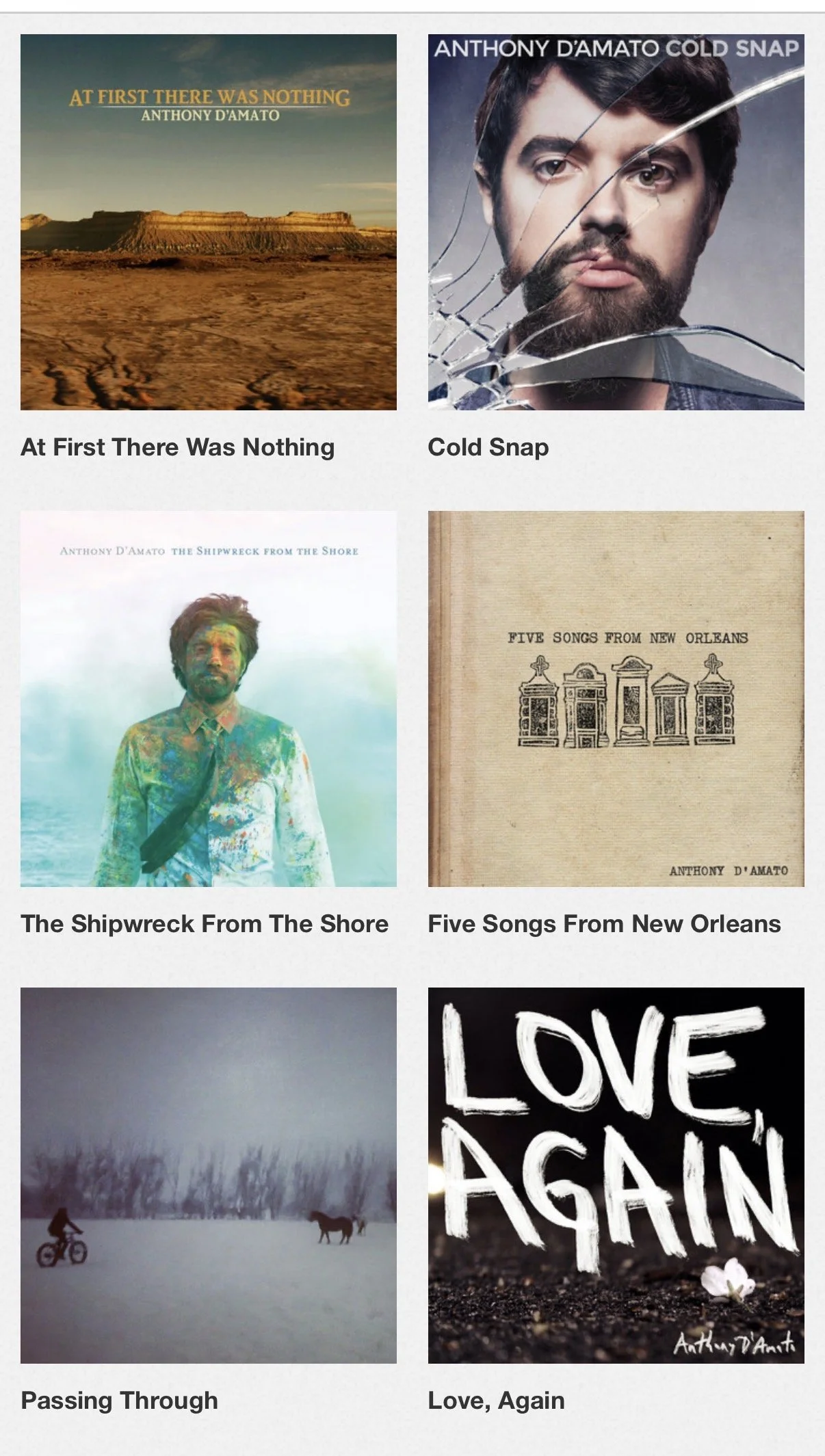Open Five Songs From New Orleans album
The image size is (825, 1456).
coord(616,698)
